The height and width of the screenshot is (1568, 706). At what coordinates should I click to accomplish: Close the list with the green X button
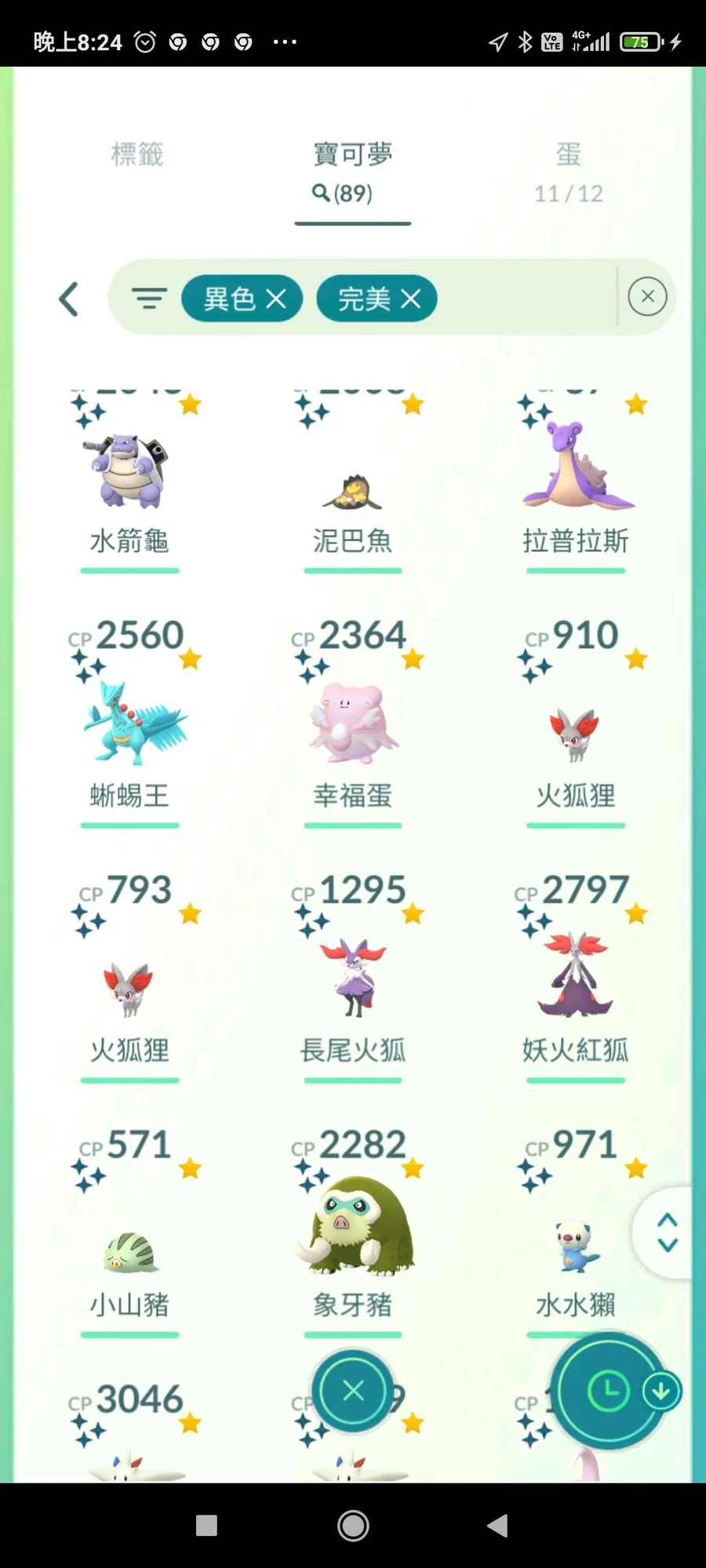coord(353,1390)
